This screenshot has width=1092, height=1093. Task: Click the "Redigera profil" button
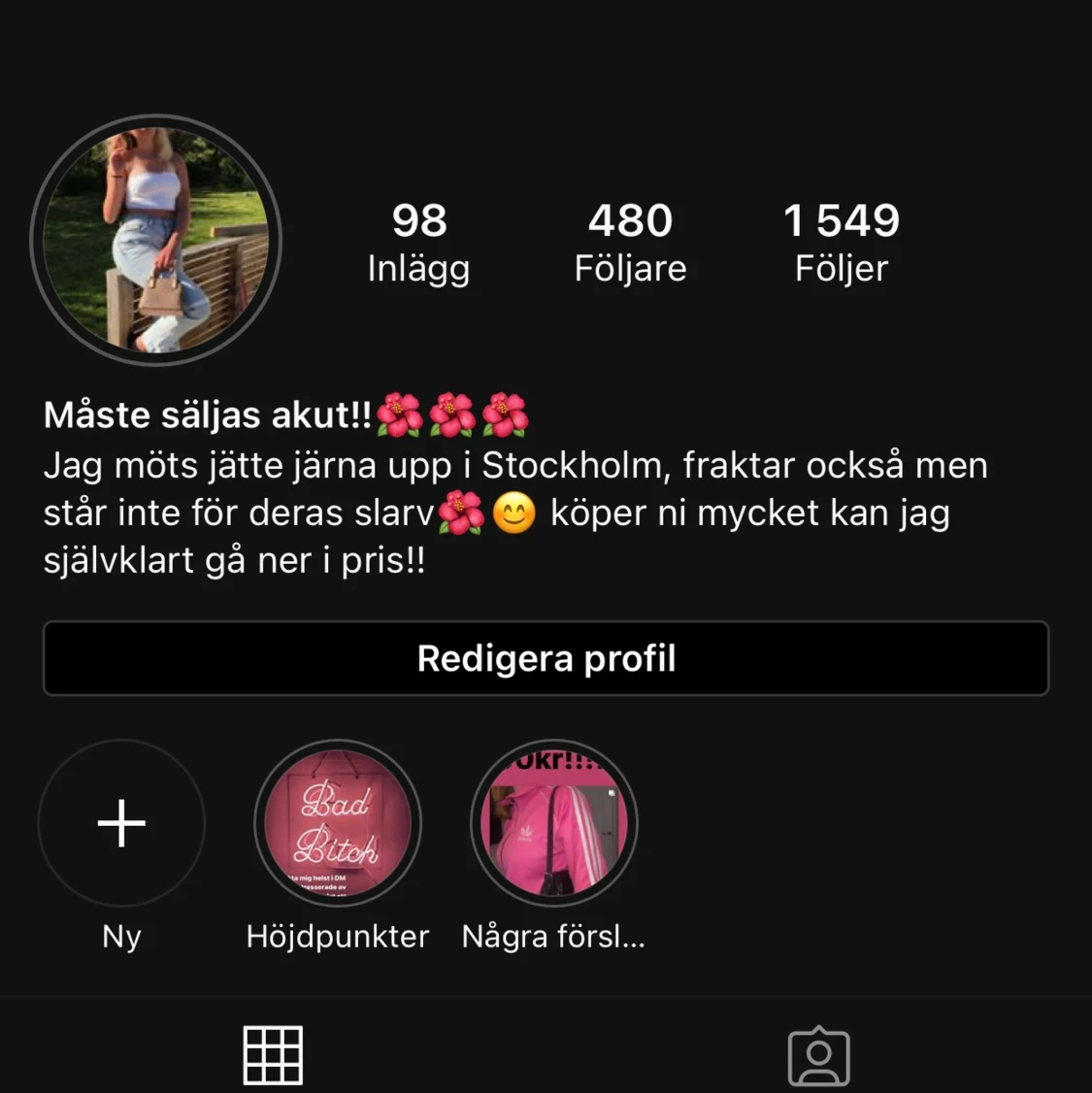click(x=546, y=658)
